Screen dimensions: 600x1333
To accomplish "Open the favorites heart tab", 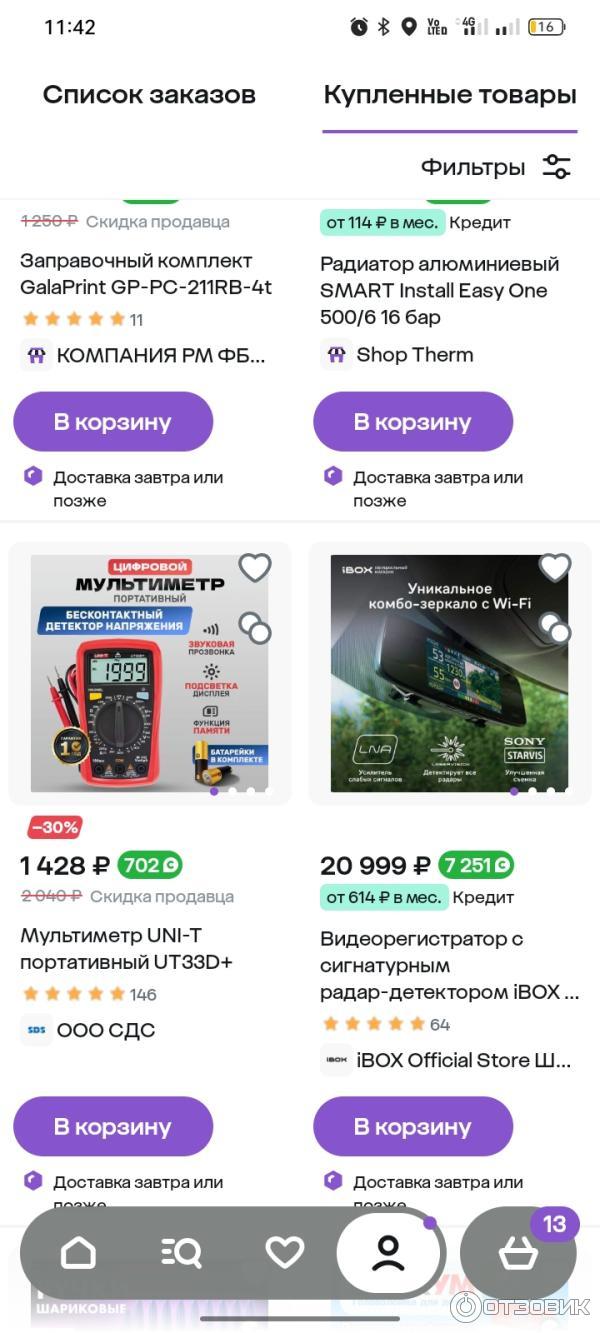I will pos(284,1252).
